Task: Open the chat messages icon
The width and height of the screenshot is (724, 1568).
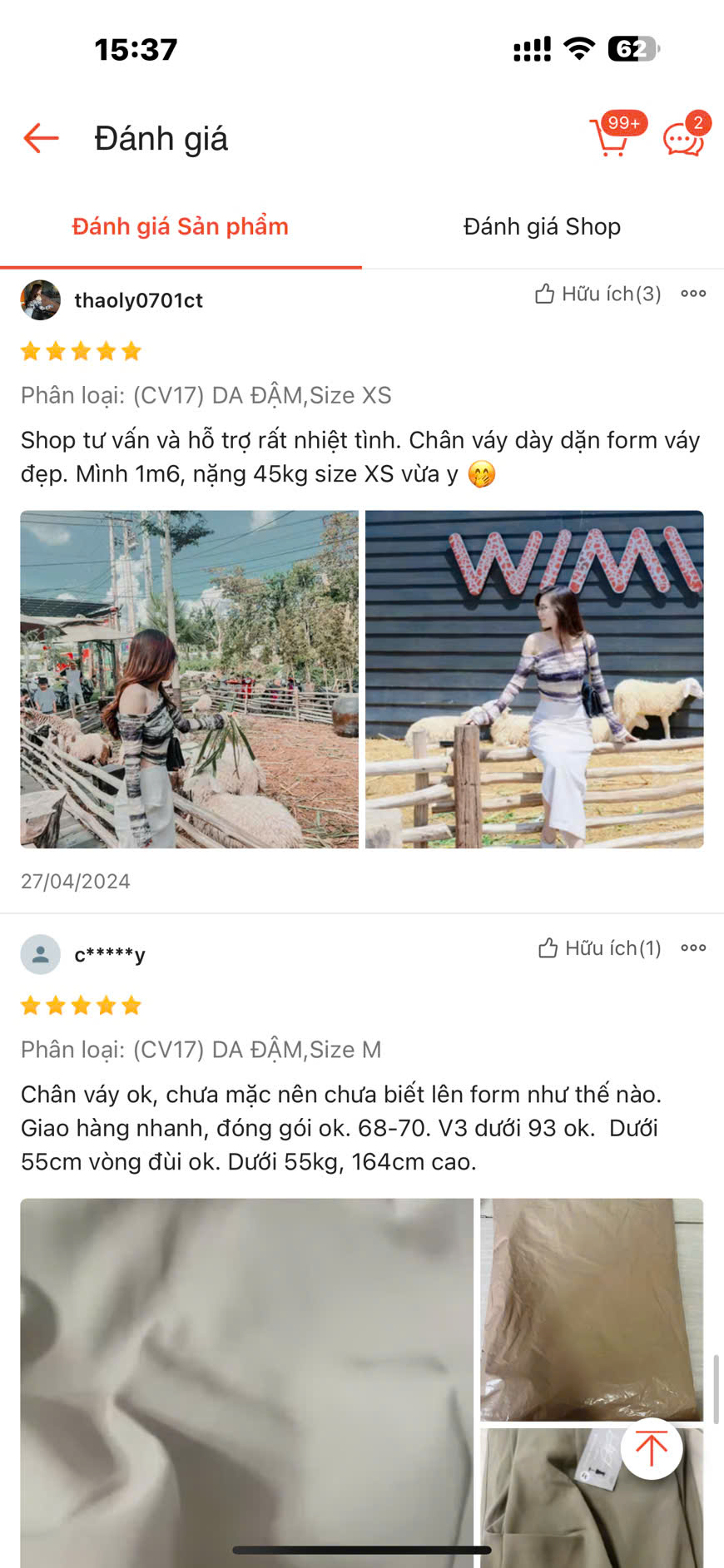Action: point(683,139)
